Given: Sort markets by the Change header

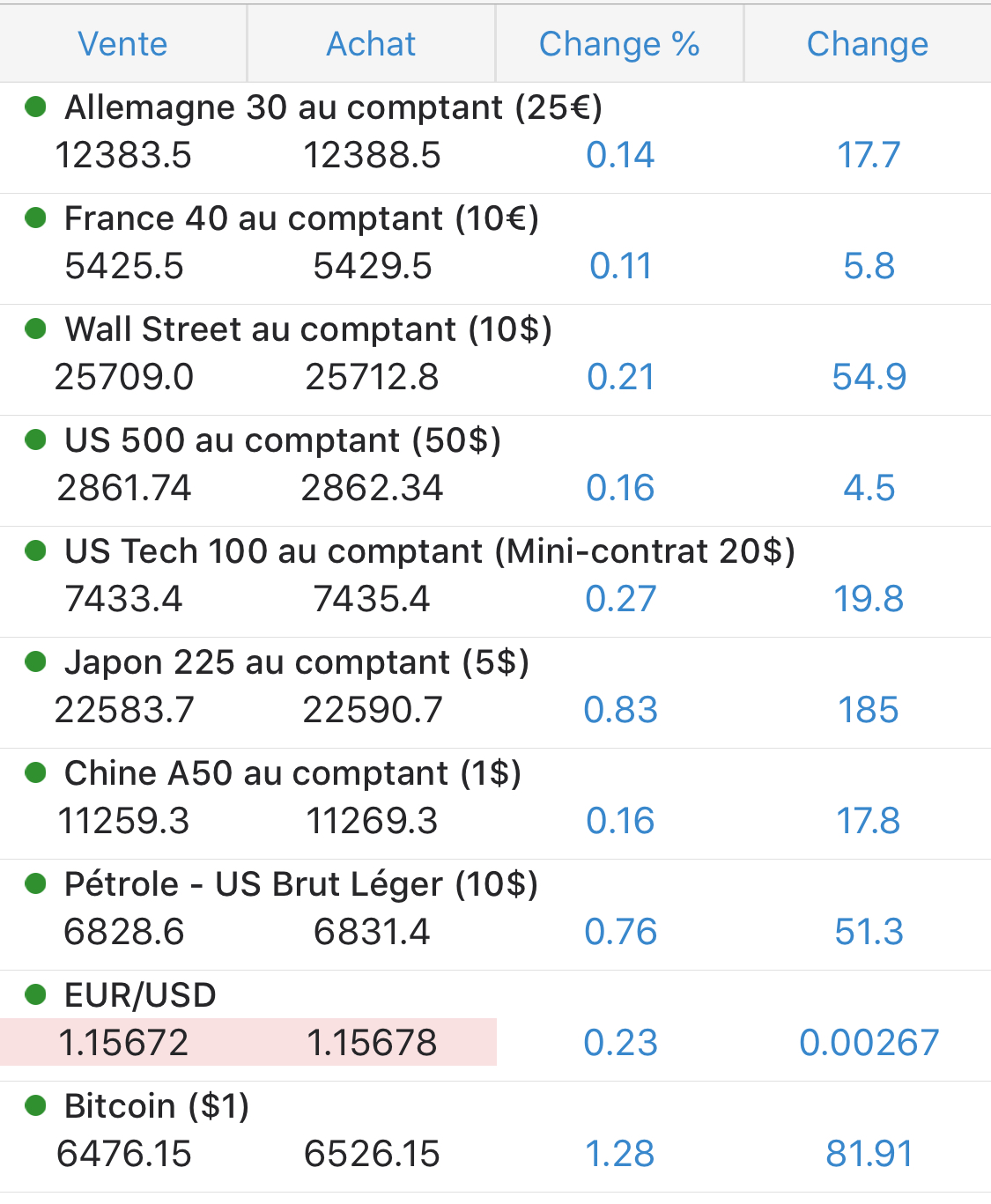Looking at the screenshot, I should coord(868,44).
